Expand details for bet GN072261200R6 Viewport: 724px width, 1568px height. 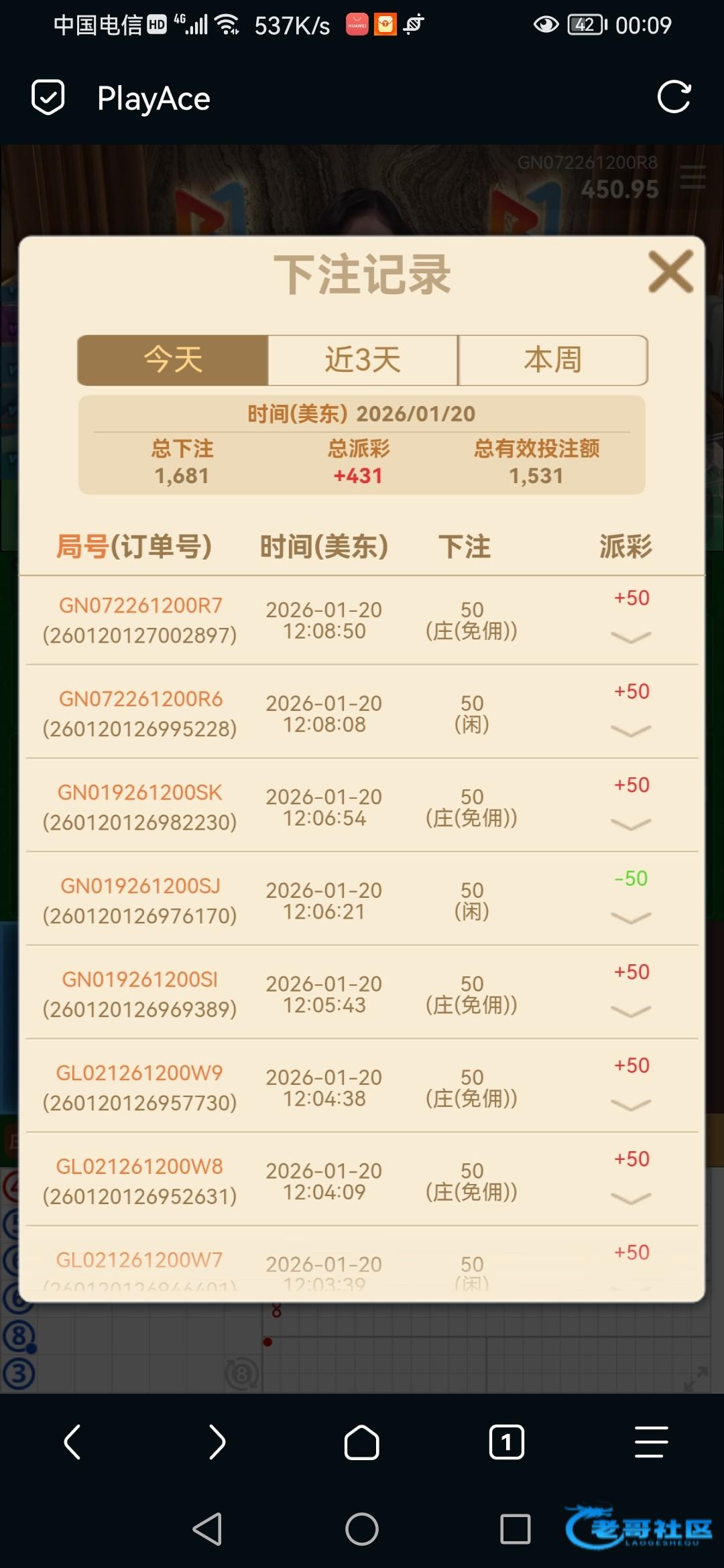pos(631,730)
